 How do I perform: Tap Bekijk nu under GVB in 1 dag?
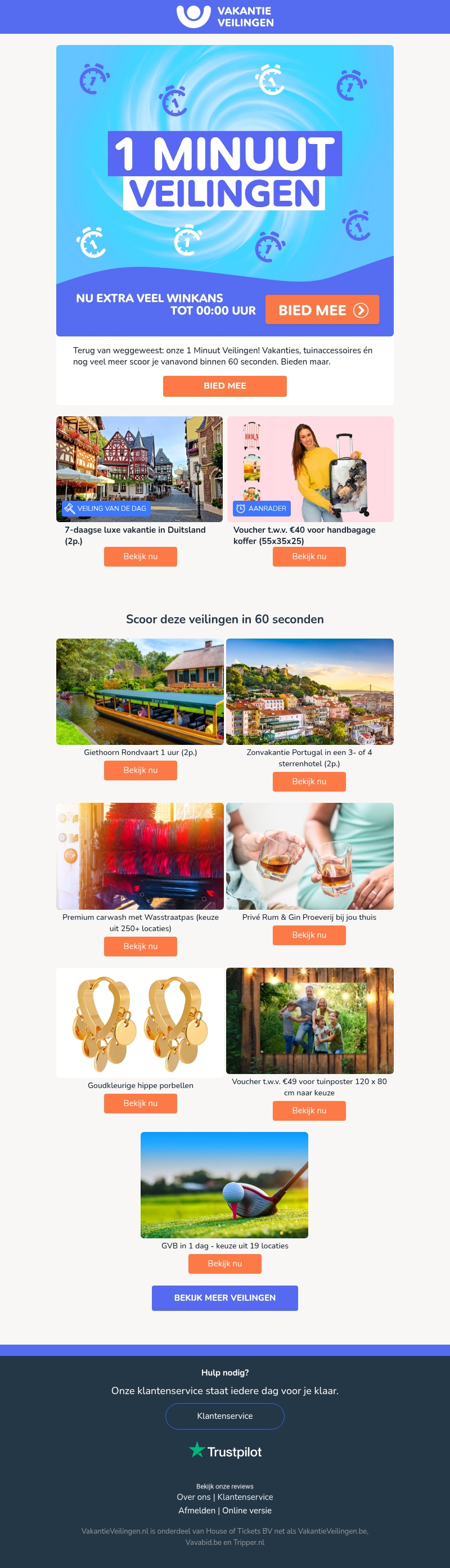[x=224, y=1264]
